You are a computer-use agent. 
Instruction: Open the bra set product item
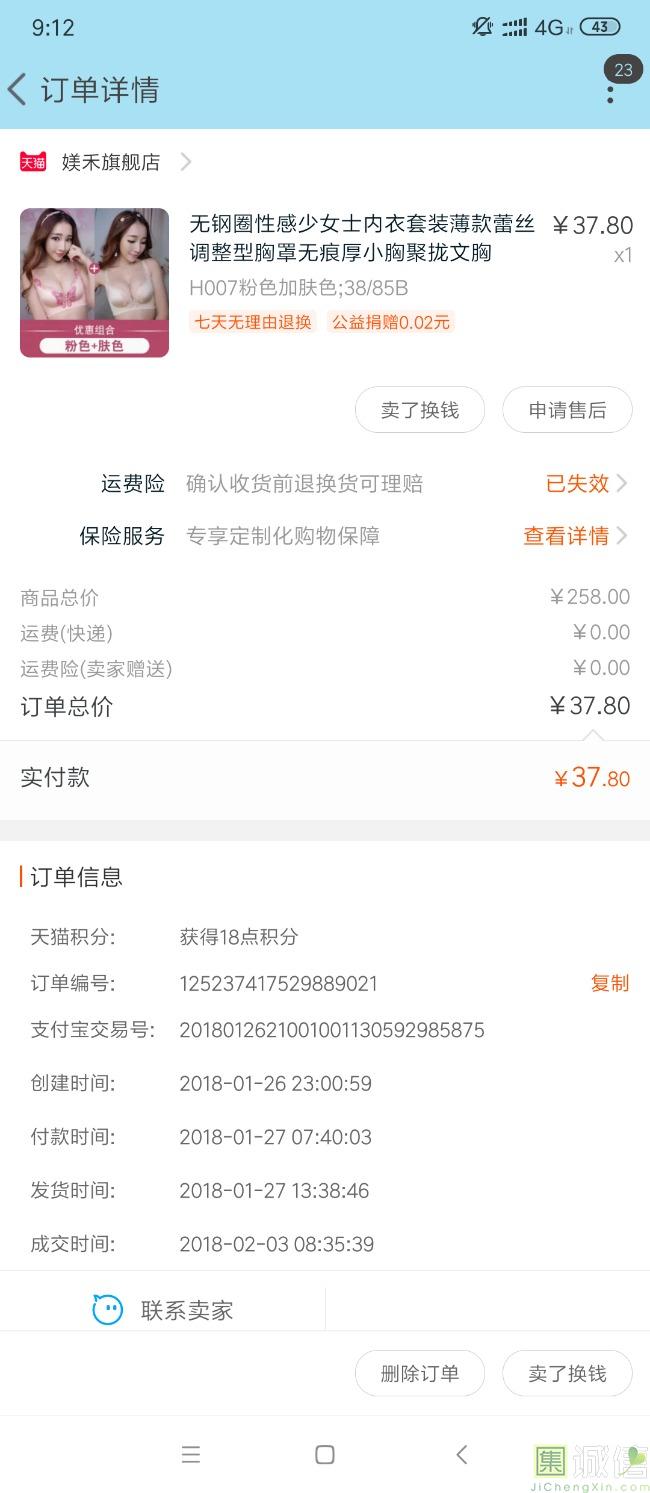click(325, 282)
